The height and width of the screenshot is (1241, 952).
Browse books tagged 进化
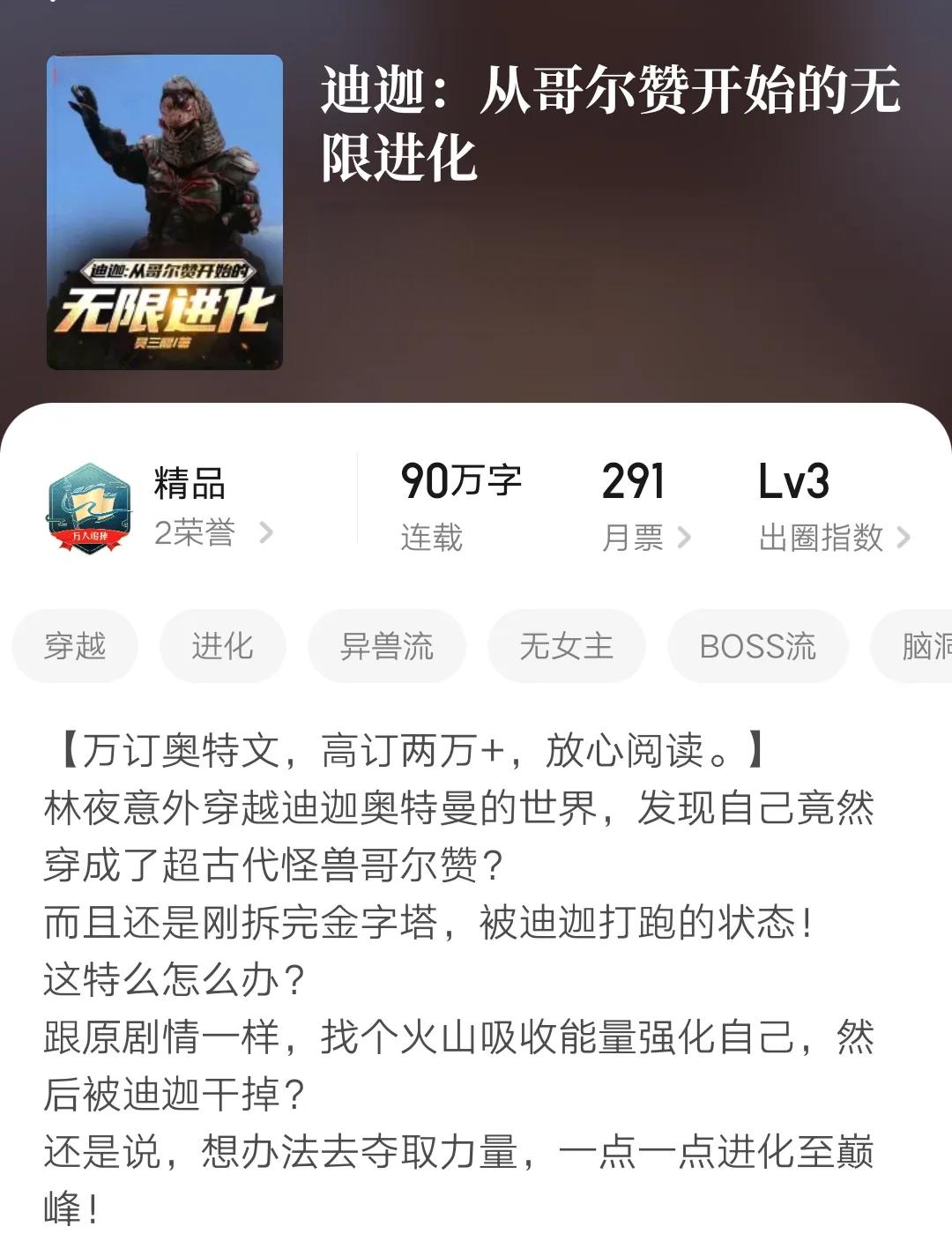(222, 646)
